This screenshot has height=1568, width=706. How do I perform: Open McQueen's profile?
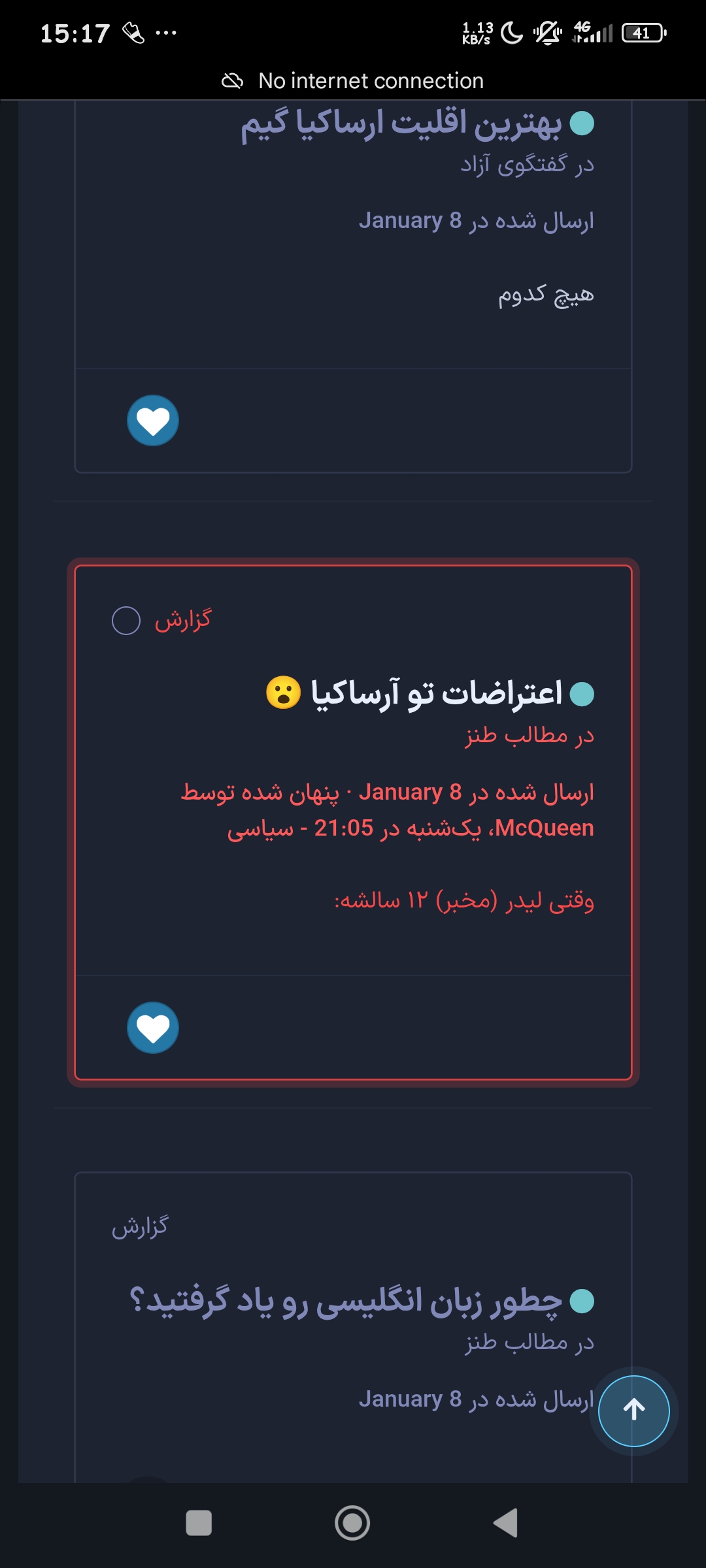click(x=544, y=828)
